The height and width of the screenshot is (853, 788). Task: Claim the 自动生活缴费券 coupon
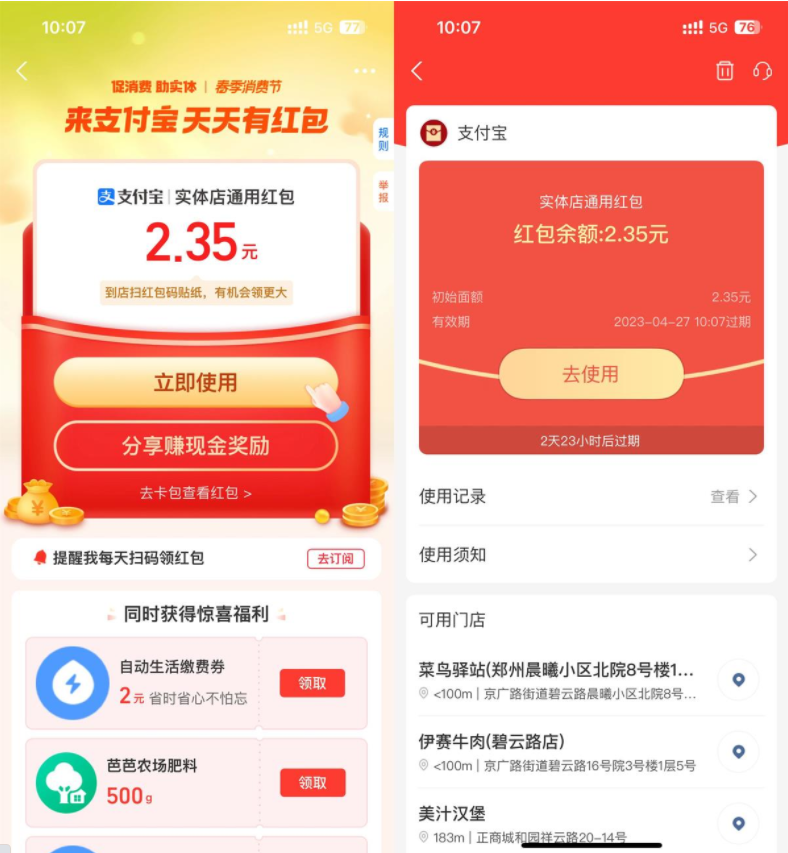(312, 683)
